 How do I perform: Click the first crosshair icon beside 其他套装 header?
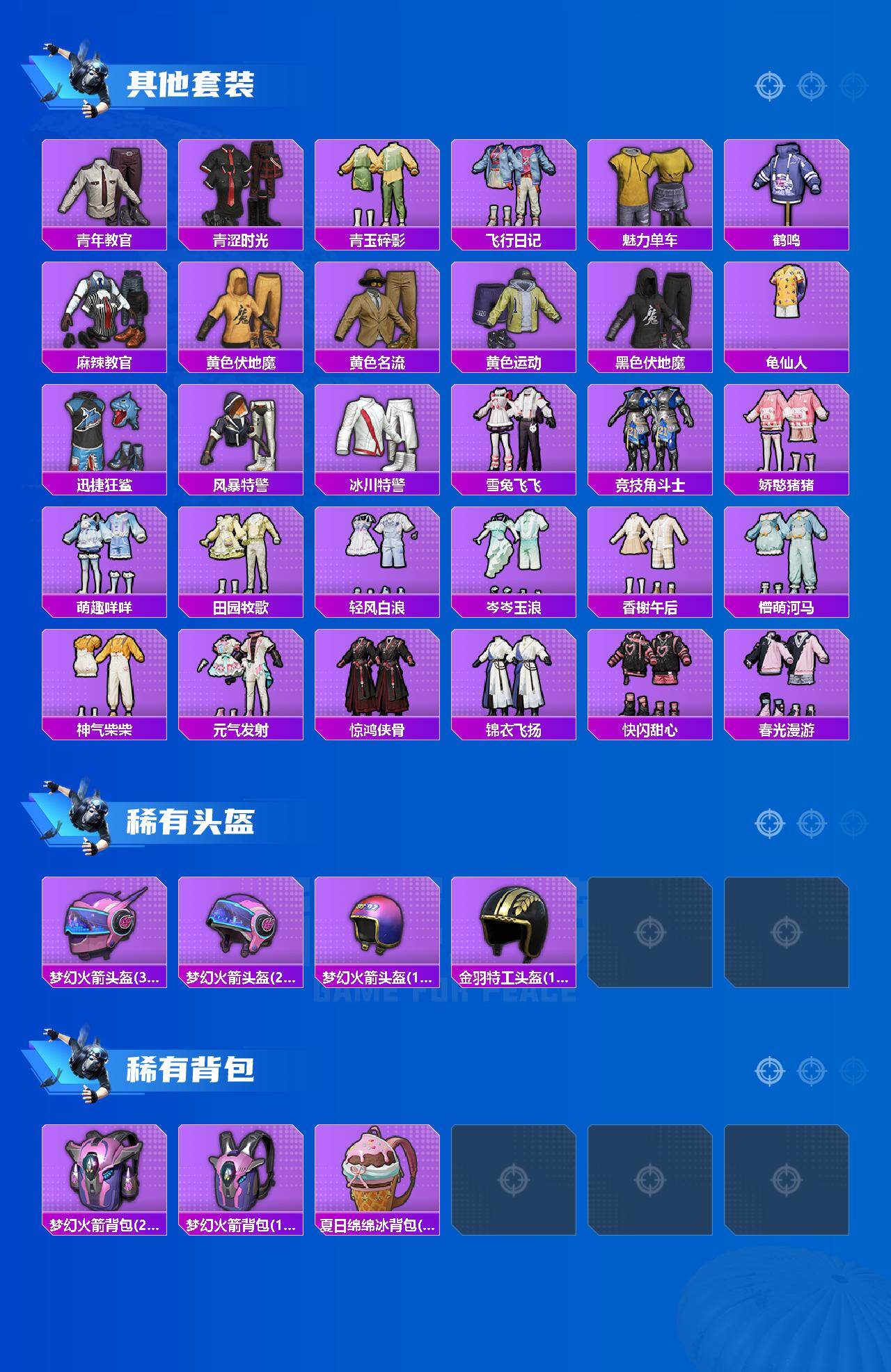tap(768, 87)
